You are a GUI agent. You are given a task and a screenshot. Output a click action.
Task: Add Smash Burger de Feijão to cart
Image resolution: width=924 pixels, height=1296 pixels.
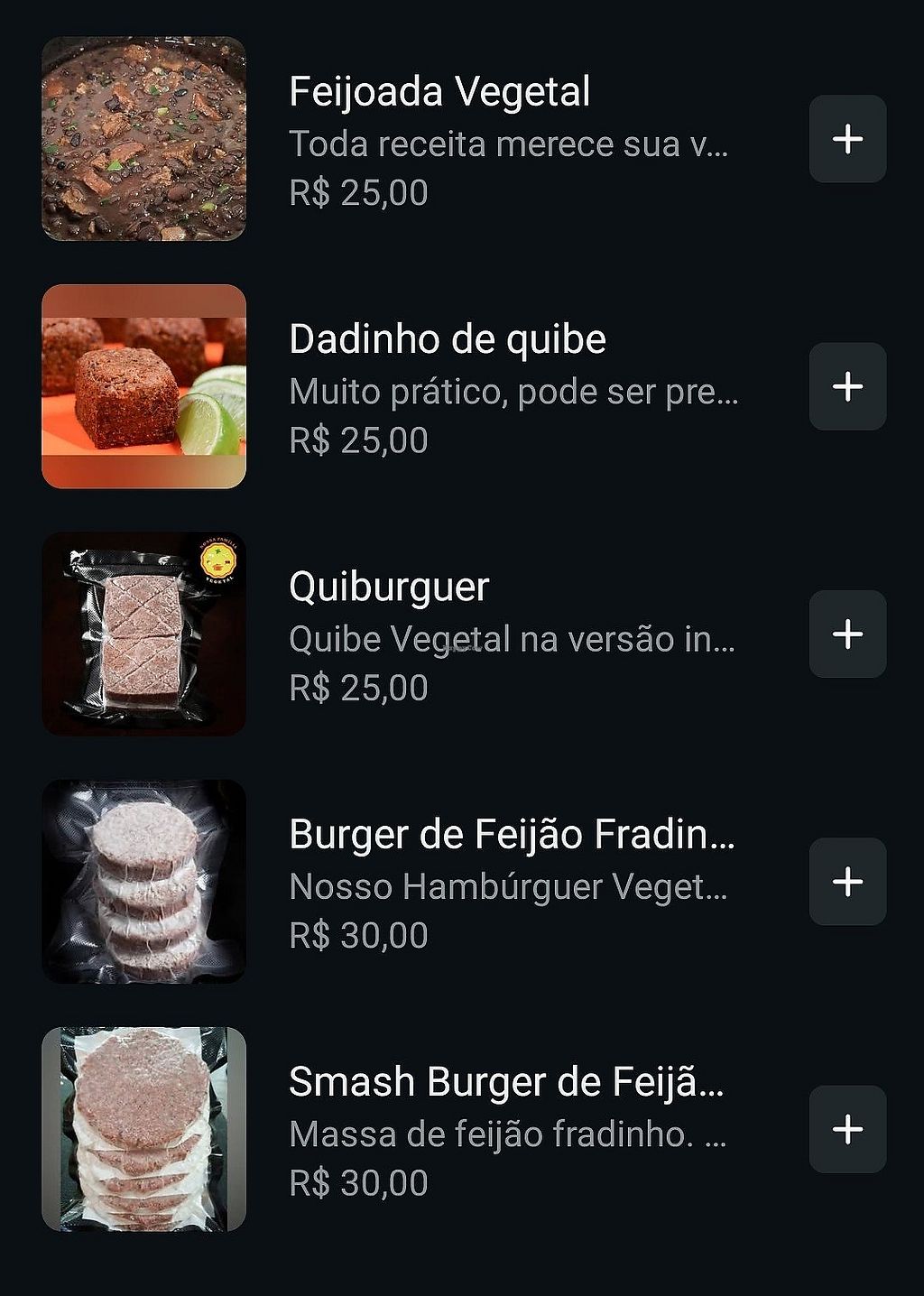(847, 1129)
